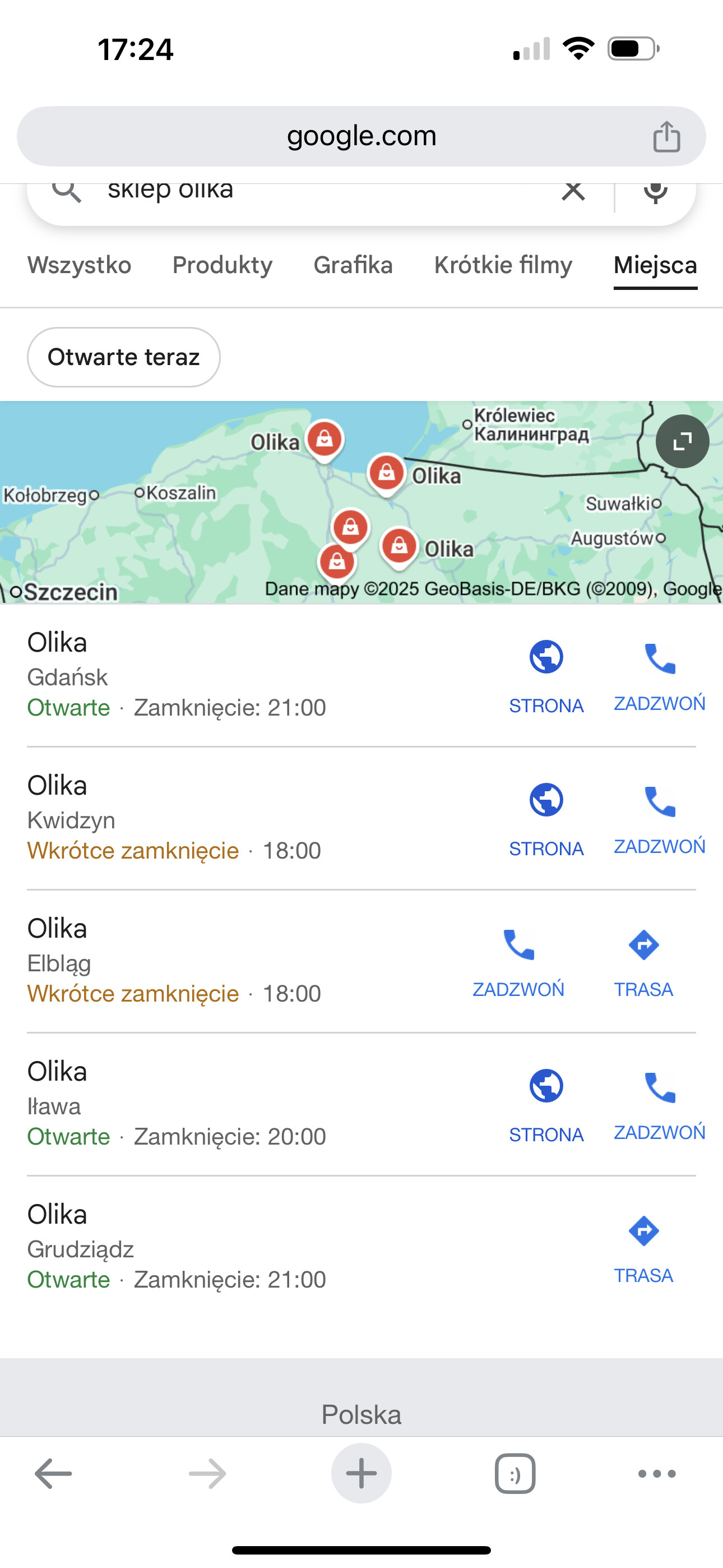Expand the map to full screen

point(682,441)
